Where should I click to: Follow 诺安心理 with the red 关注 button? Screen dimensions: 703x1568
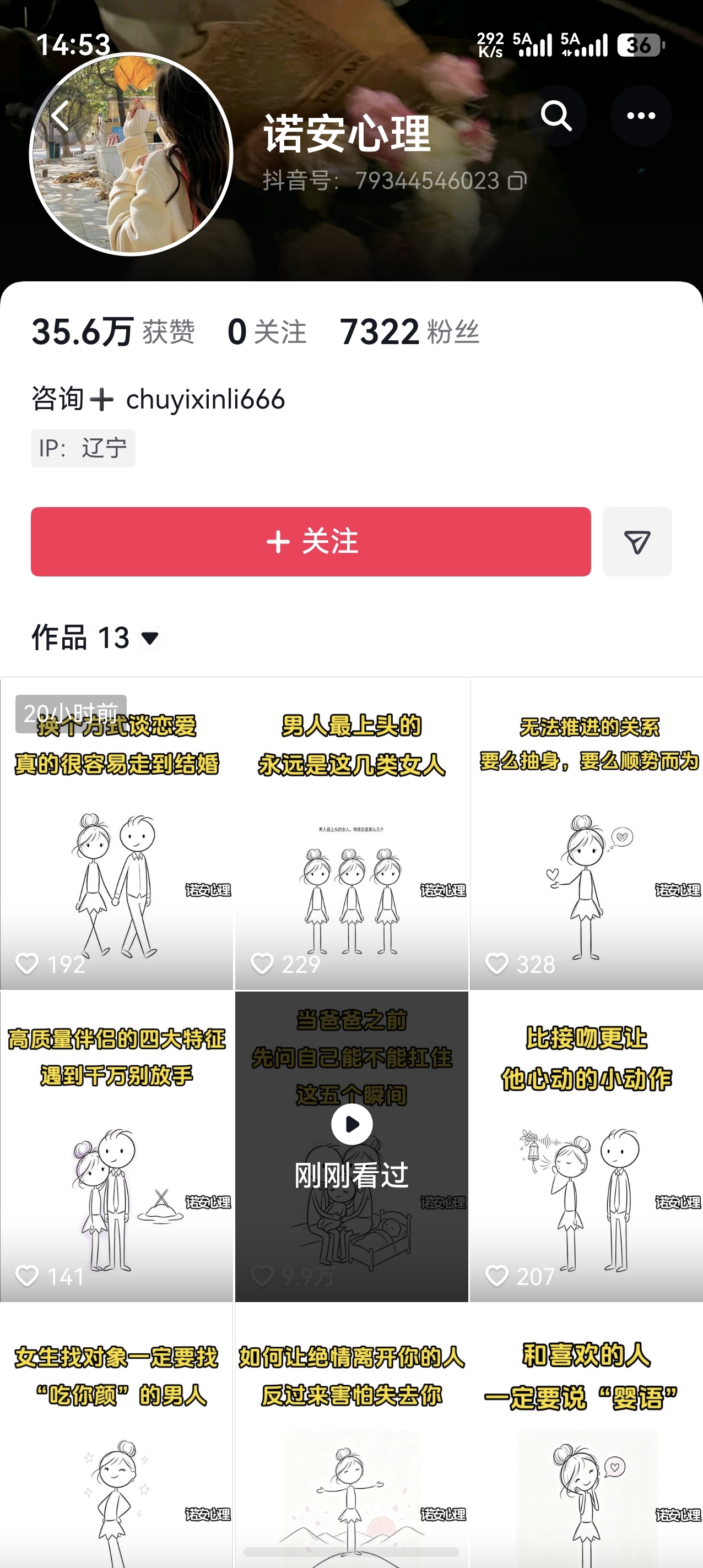click(x=311, y=542)
